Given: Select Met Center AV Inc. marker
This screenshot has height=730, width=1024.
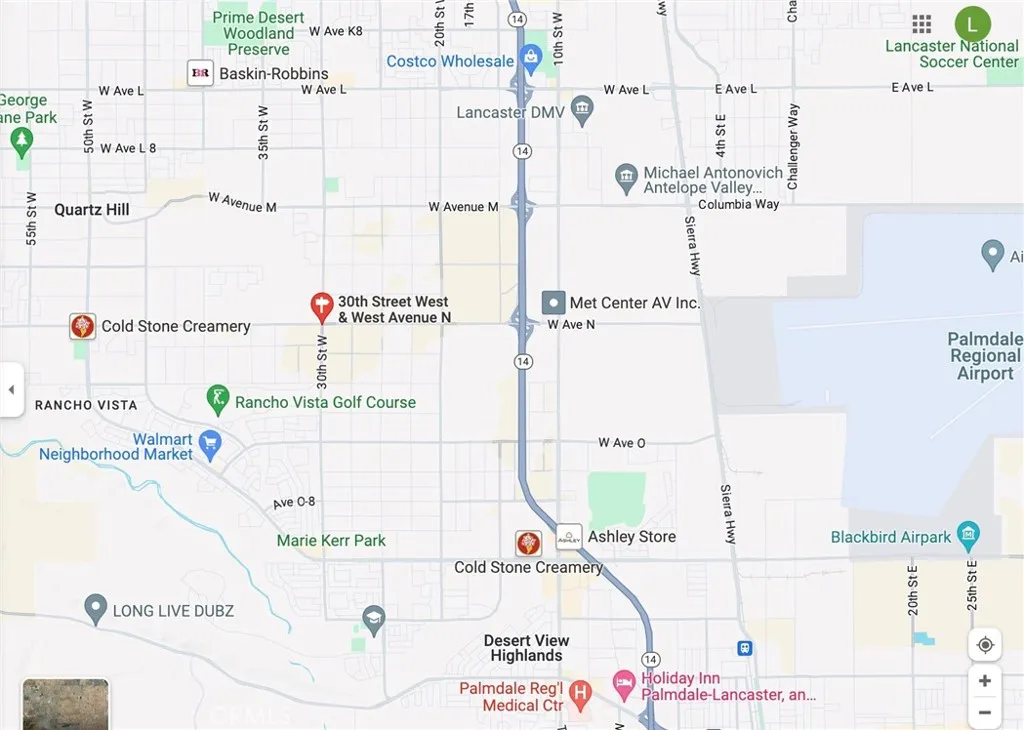Looking at the screenshot, I should 553,302.
